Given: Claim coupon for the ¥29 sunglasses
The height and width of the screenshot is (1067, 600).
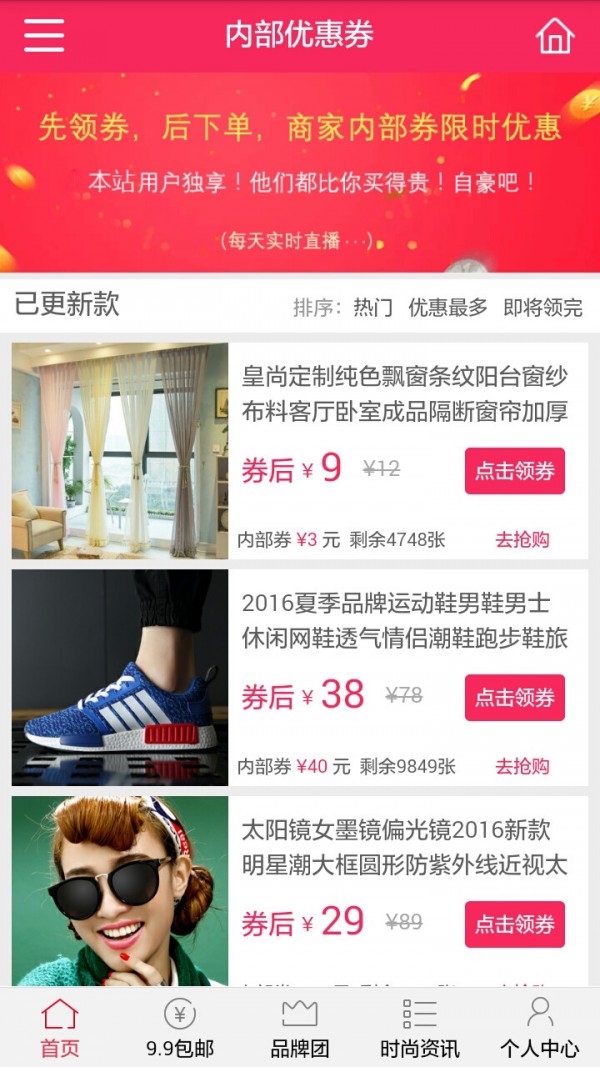Looking at the screenshot, I should [x=514, y=924].
